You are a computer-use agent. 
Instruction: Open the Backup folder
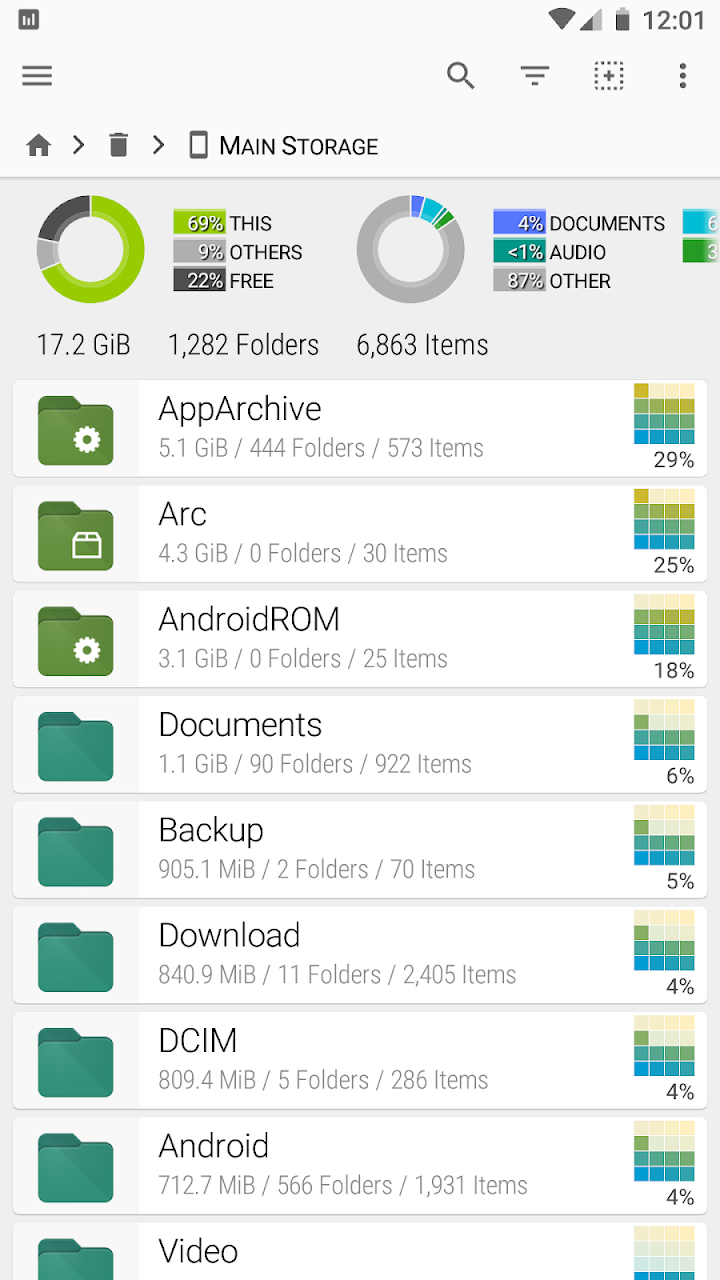coord(360,849)
